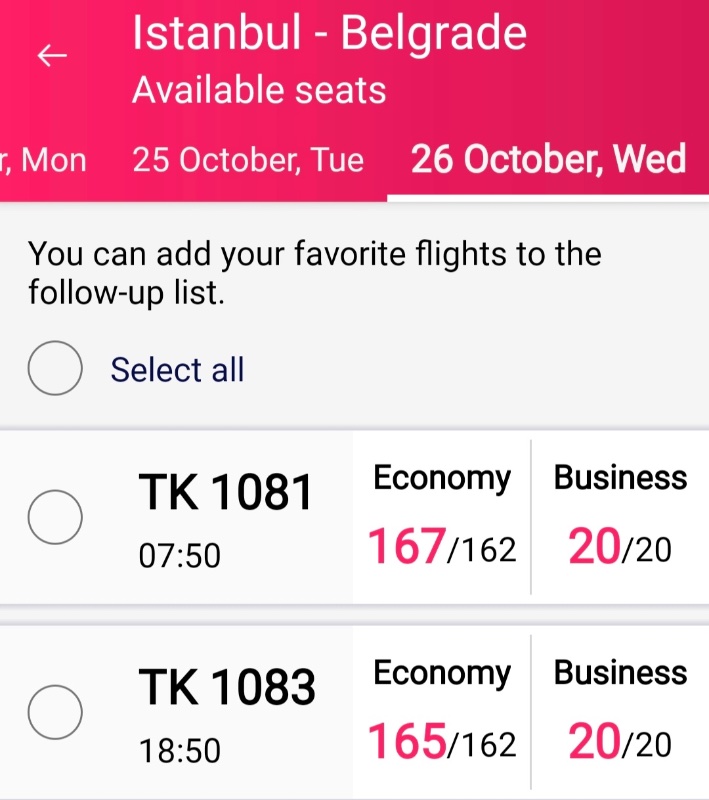Switch to the 25 October, Tue tab
The height and width of the screenshot is (800, 709).
(248, 160)
